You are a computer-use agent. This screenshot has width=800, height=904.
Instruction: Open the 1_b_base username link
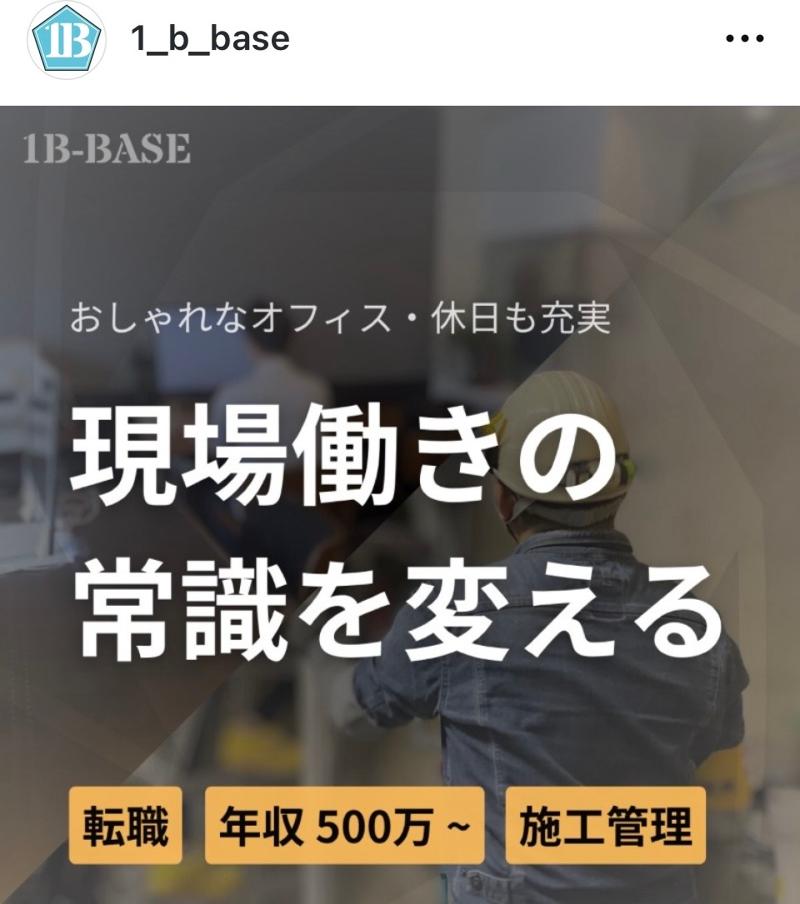[209, 39]
